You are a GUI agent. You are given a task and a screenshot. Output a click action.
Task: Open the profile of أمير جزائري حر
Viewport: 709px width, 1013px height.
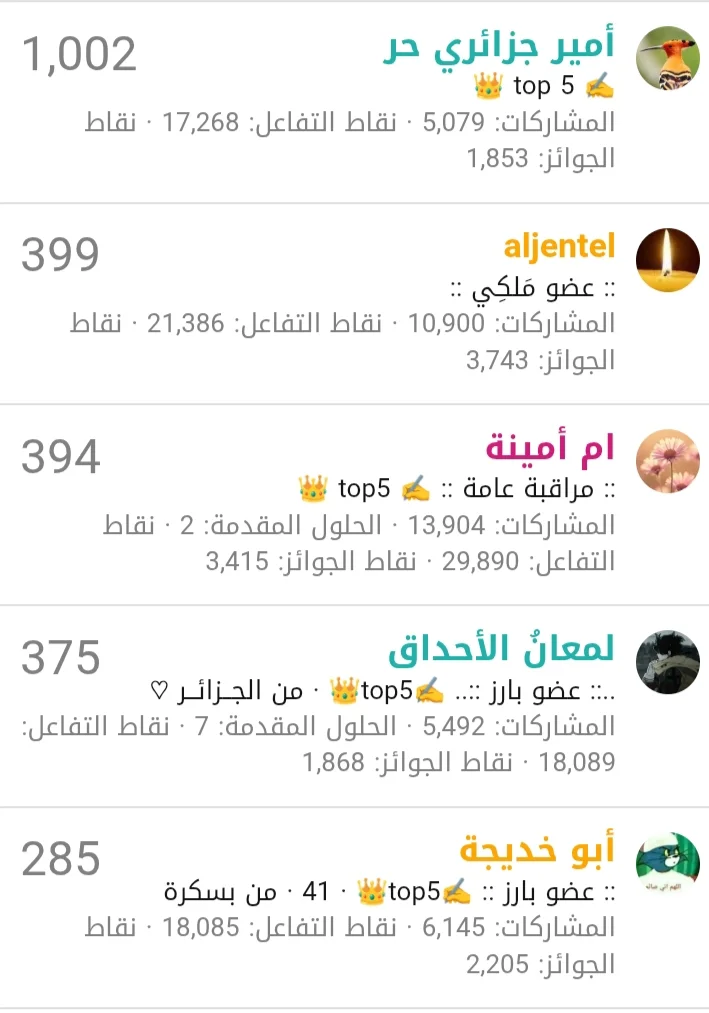click(499, 45)
